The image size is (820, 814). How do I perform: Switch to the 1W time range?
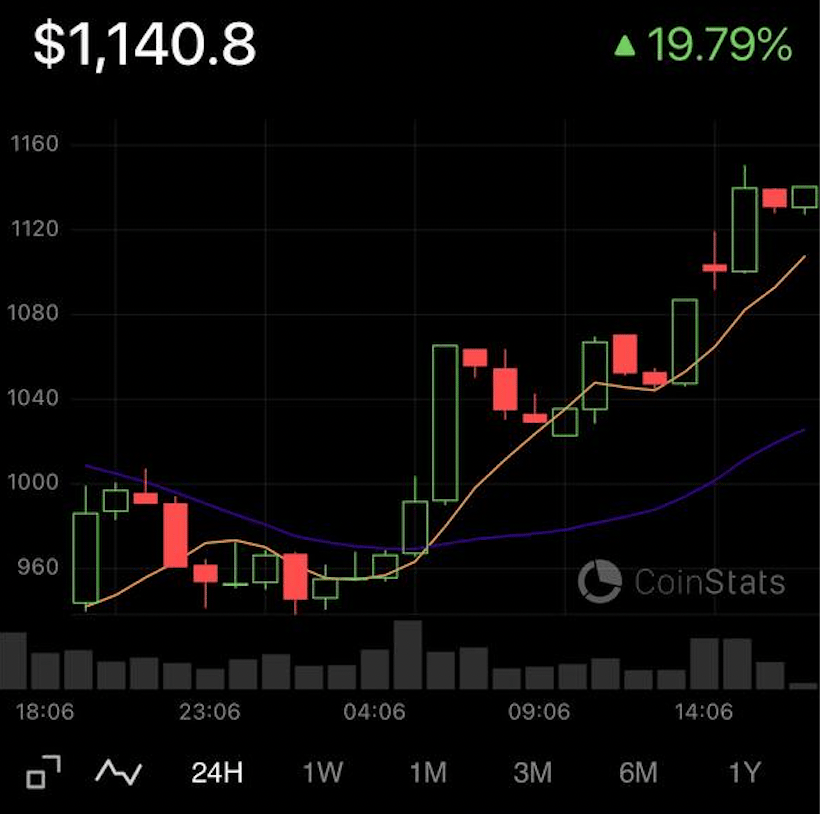pos(323,773)
